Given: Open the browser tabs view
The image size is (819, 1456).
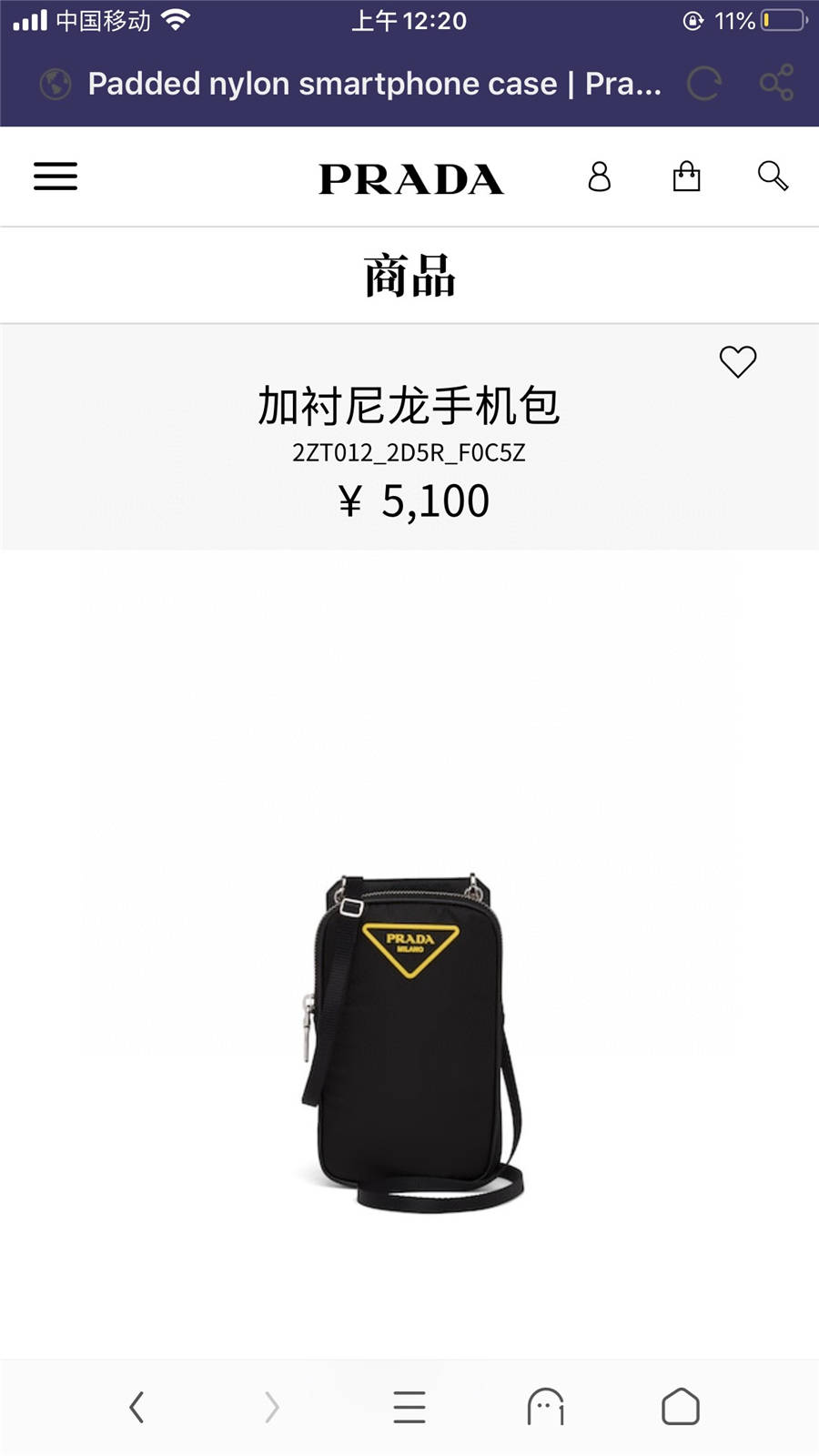Looking at the screenshot, I should [x=545, y=1407].
